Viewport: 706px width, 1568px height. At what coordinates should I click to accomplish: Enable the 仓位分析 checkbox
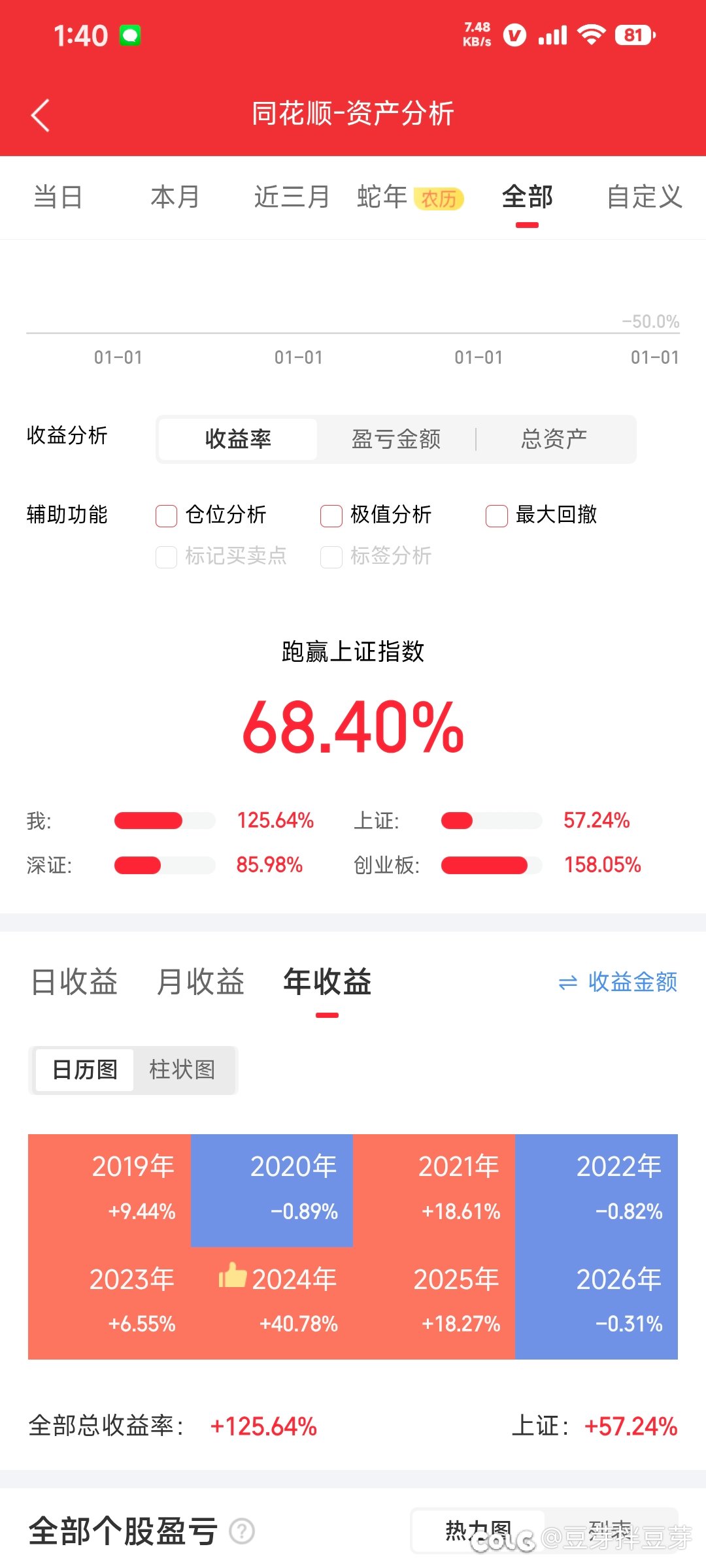[167, 515]
